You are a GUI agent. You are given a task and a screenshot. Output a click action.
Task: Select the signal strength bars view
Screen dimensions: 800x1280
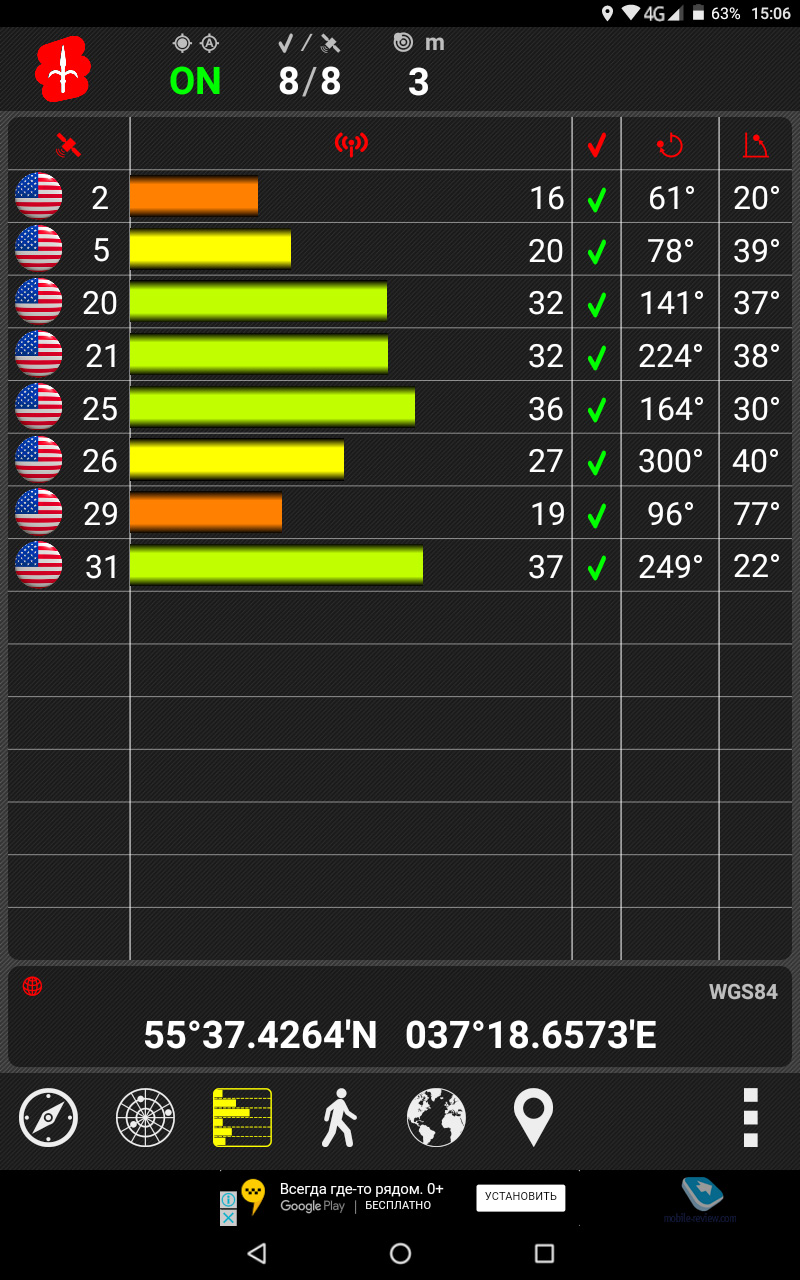coord(242,1117)
